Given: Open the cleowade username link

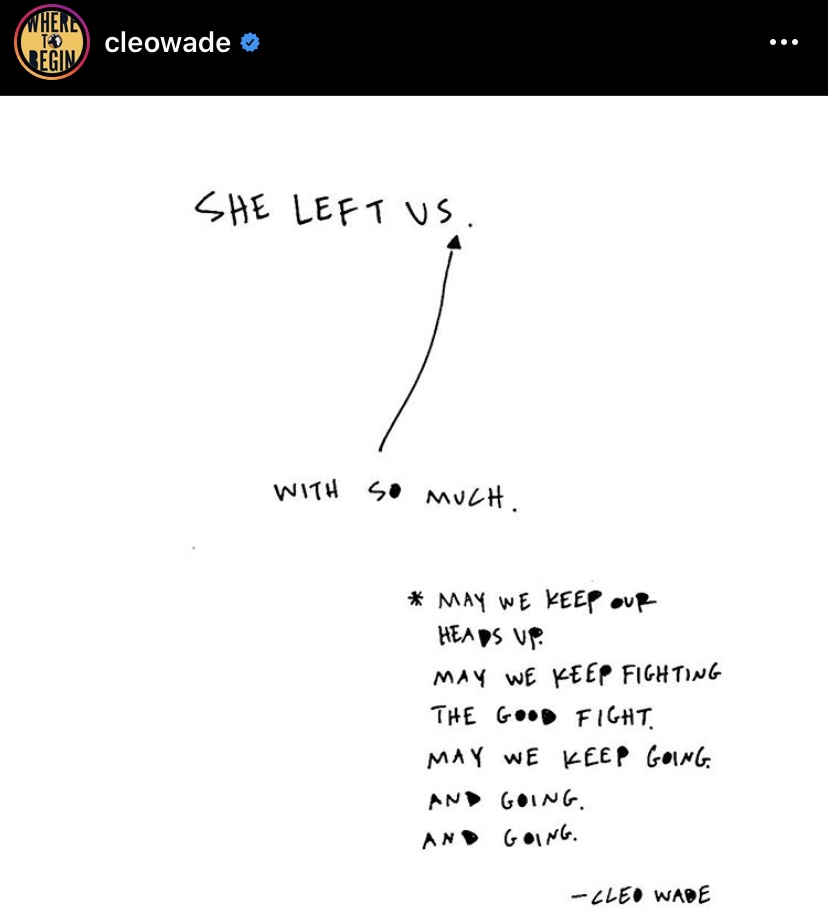Looking at the screenshot, I should coord(167,43).
